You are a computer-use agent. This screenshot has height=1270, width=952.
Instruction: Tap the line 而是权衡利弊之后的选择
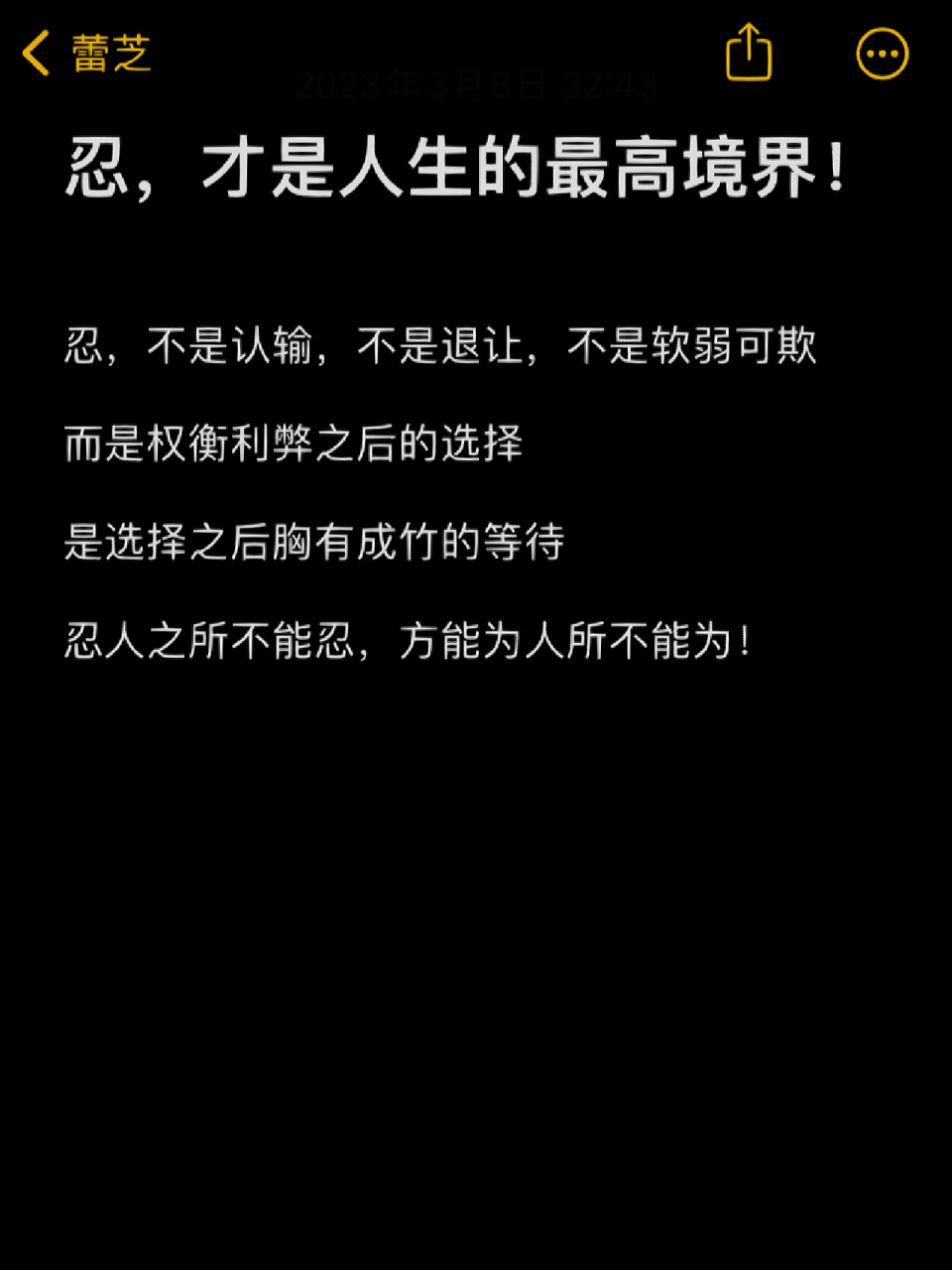click(x=293, y=444)
